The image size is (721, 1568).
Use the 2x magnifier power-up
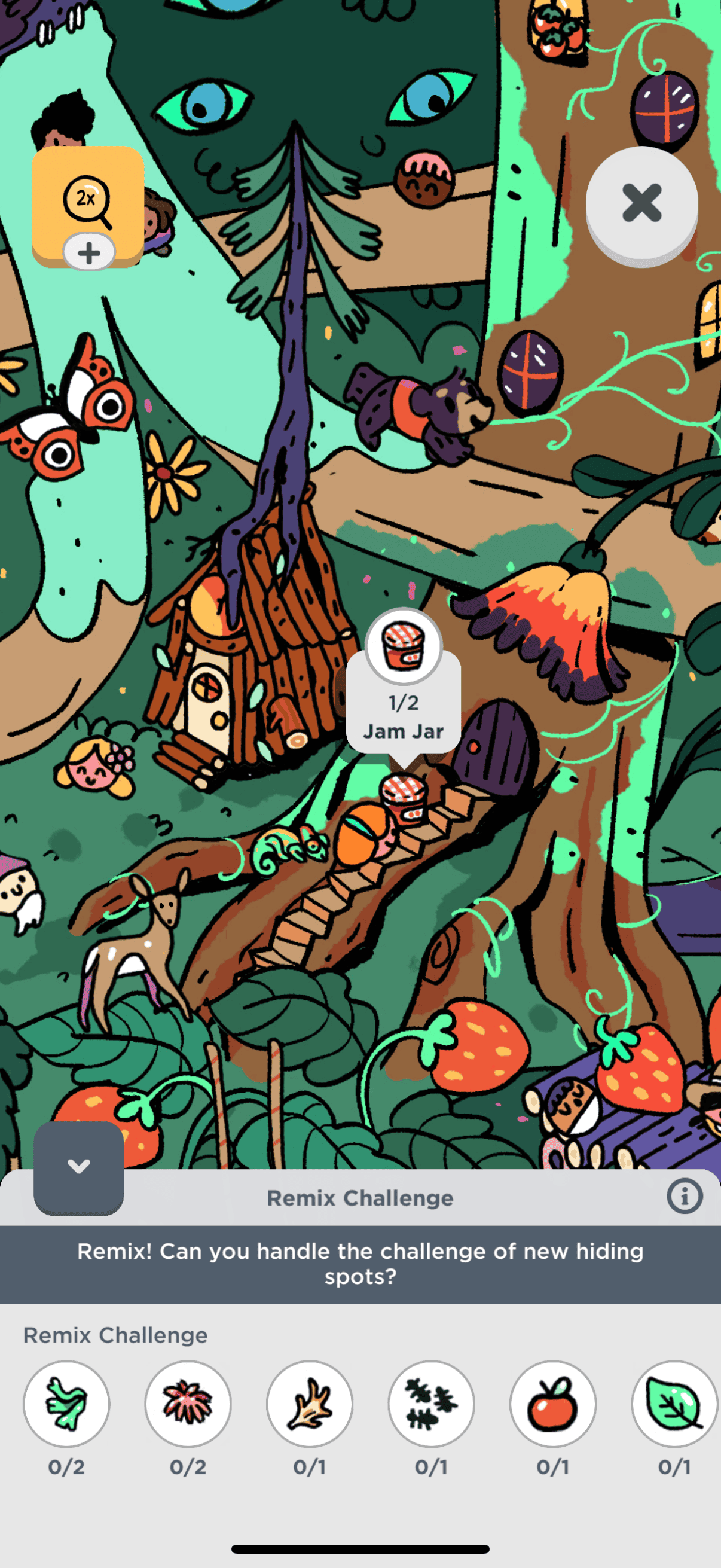coord(88,201)
